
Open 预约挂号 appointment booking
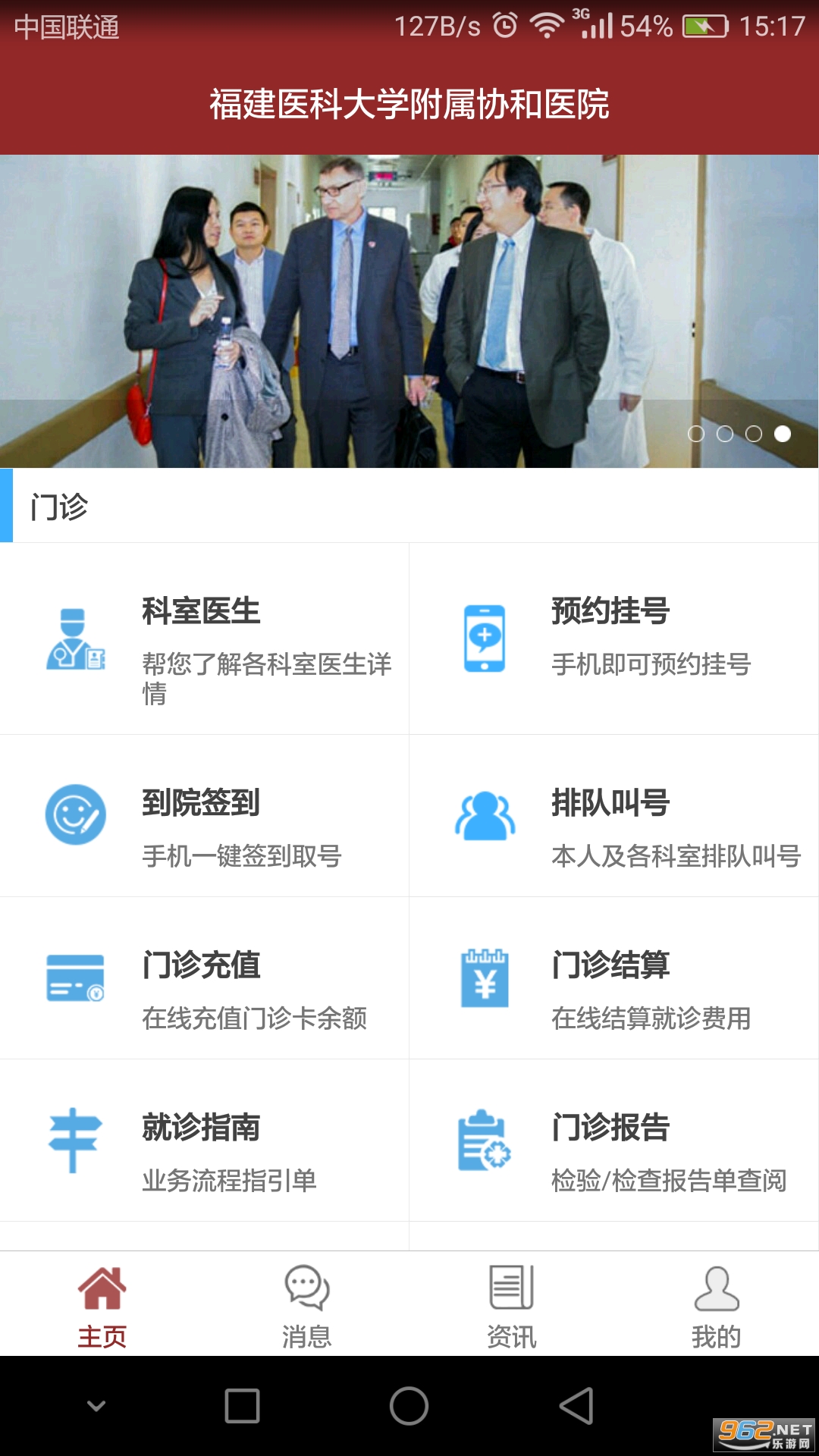pyautogui.click(x=613, y=639)
